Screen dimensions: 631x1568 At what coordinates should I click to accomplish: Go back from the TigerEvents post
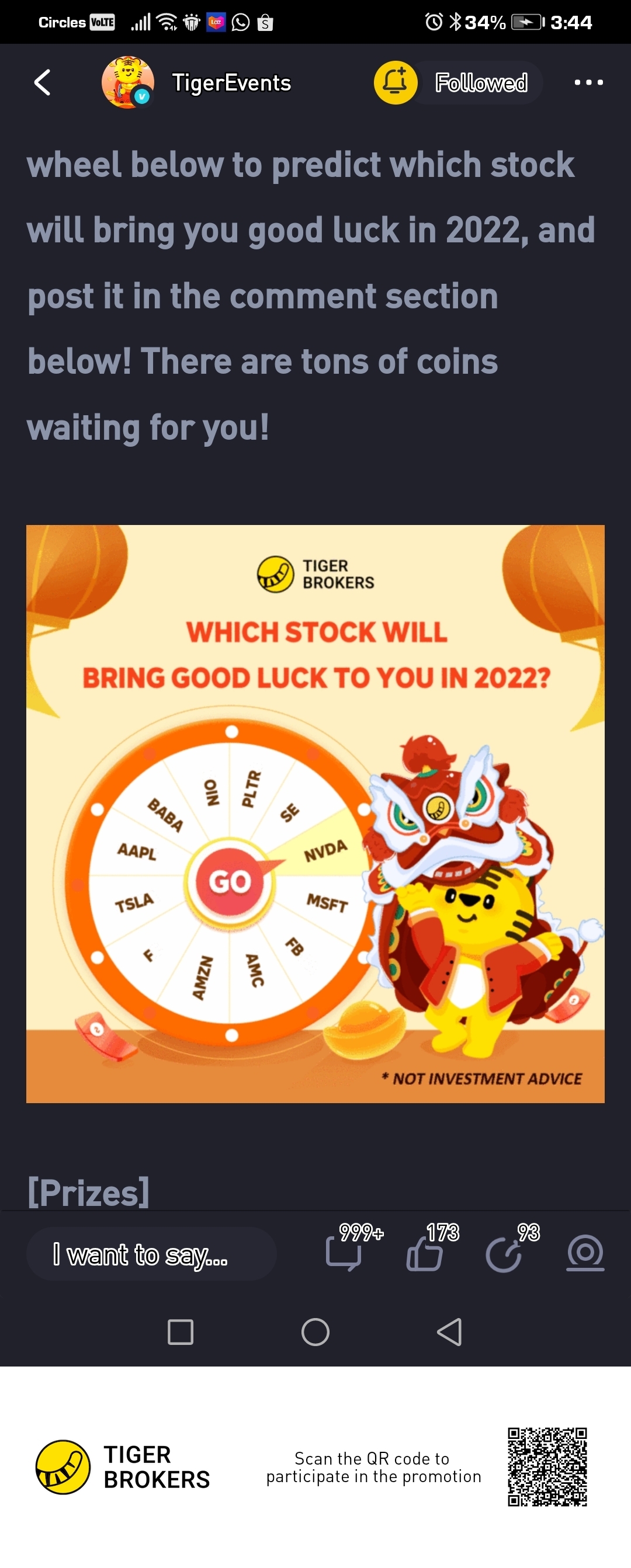click(42, 82)
